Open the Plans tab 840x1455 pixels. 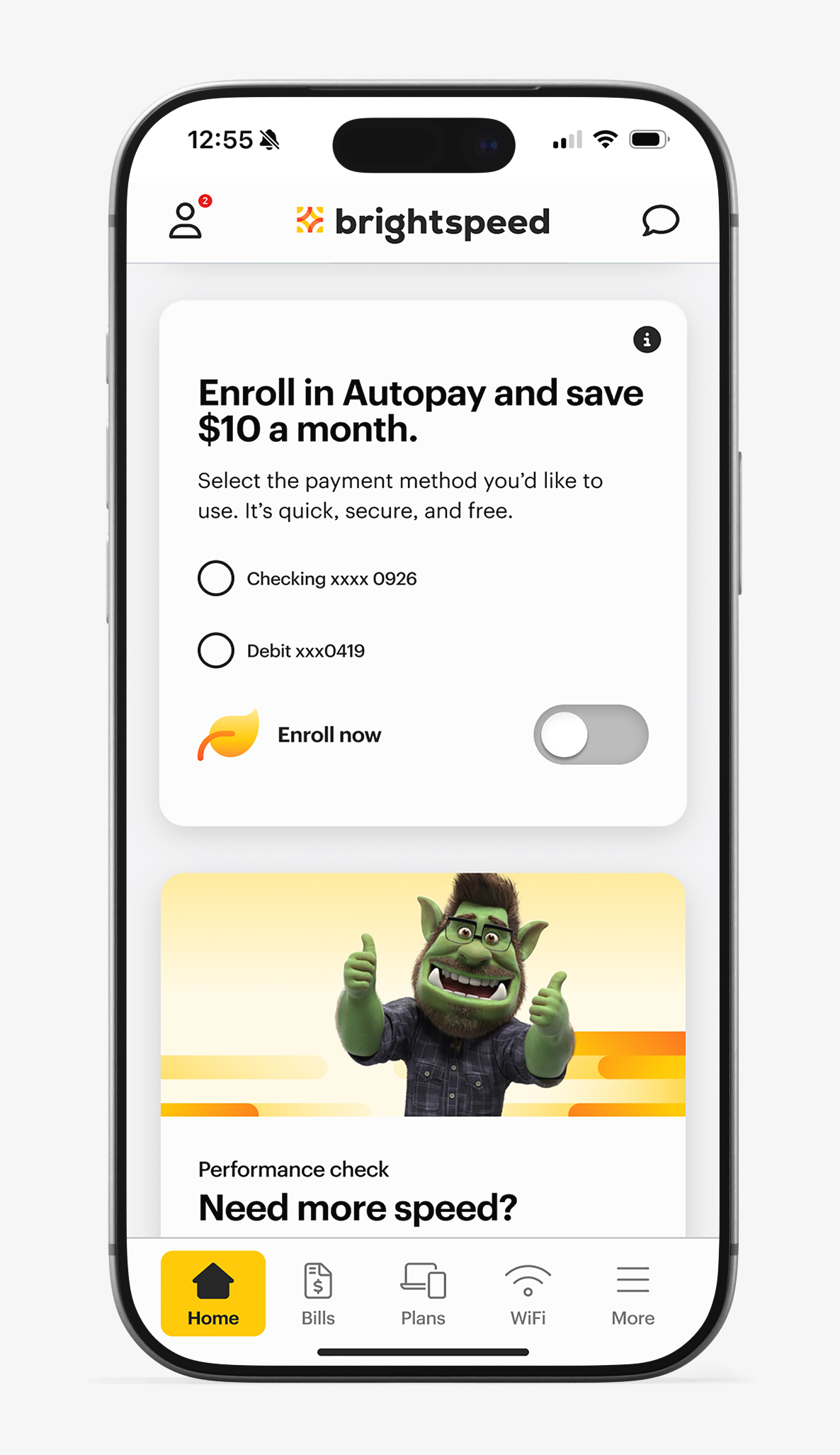[x=423, y=1293]
